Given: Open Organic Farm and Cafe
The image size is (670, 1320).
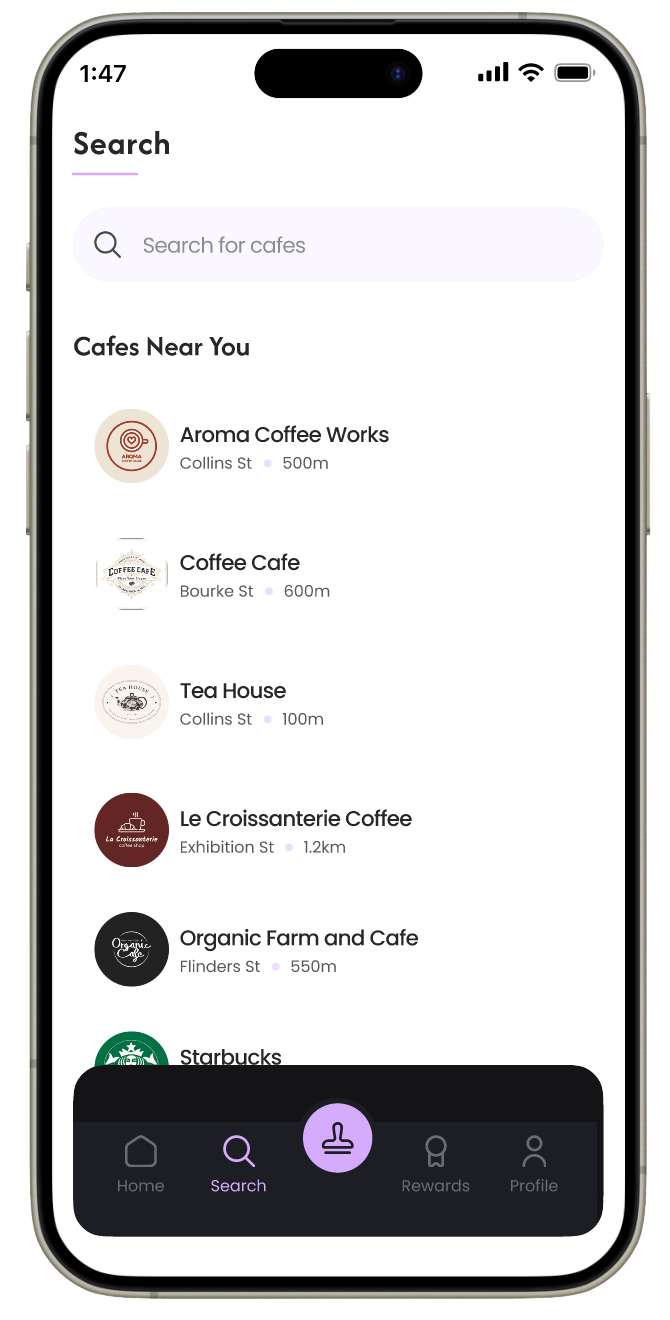Looking at the screenshot, I should pos(338,949).
